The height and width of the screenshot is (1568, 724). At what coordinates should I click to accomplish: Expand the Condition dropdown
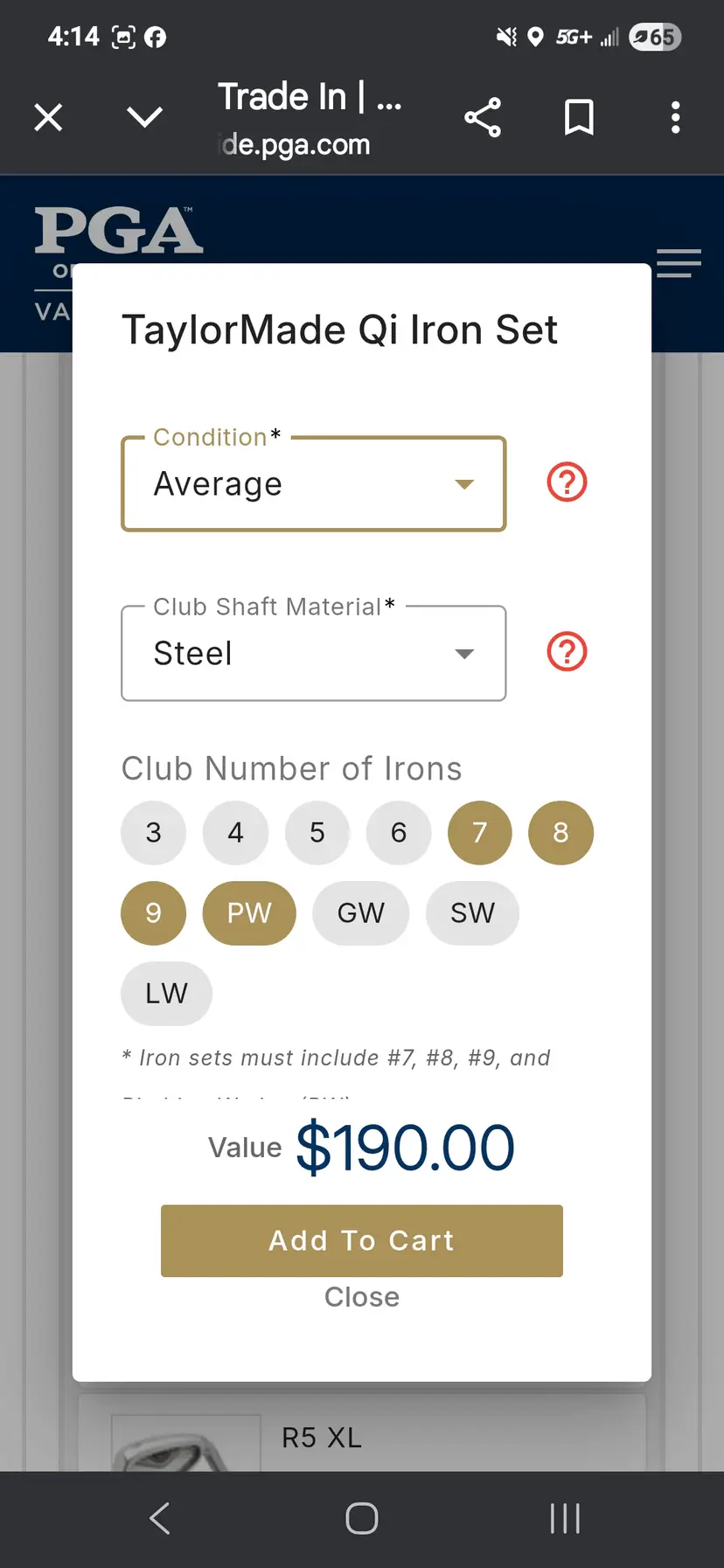tap(313, 484)
